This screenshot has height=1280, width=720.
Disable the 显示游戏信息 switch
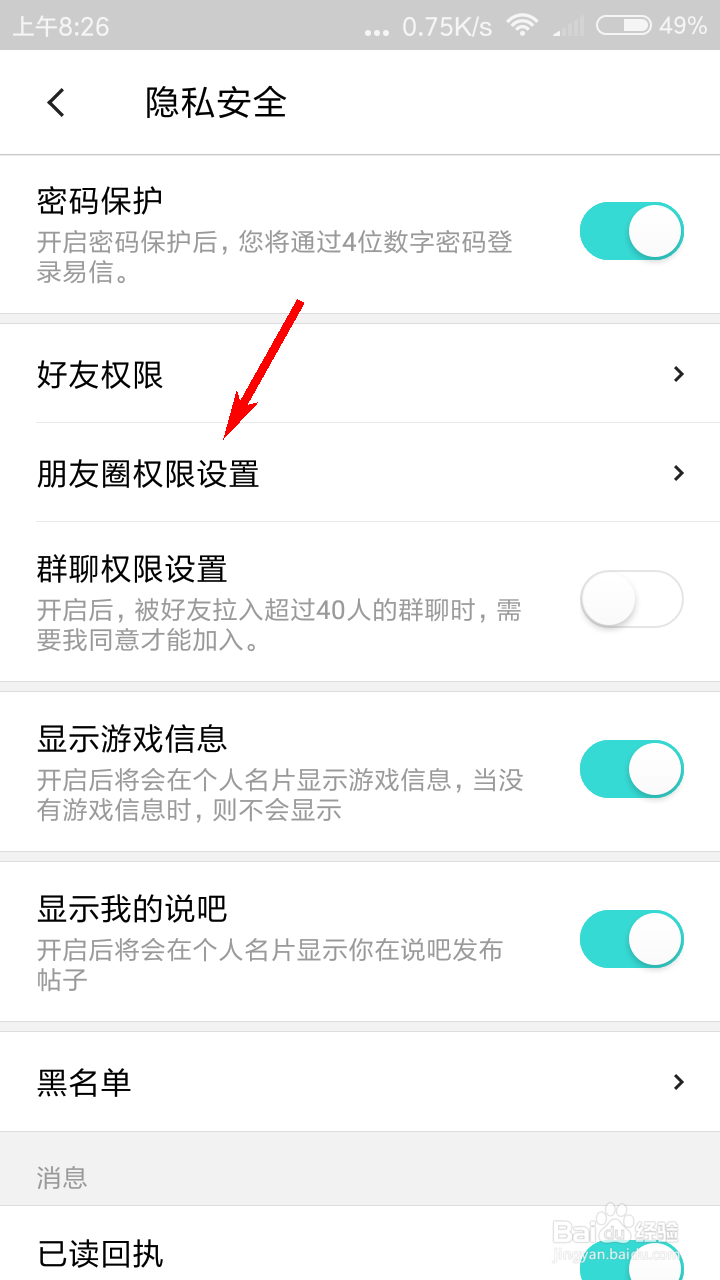pyautogui.click(x=631, y=769)
